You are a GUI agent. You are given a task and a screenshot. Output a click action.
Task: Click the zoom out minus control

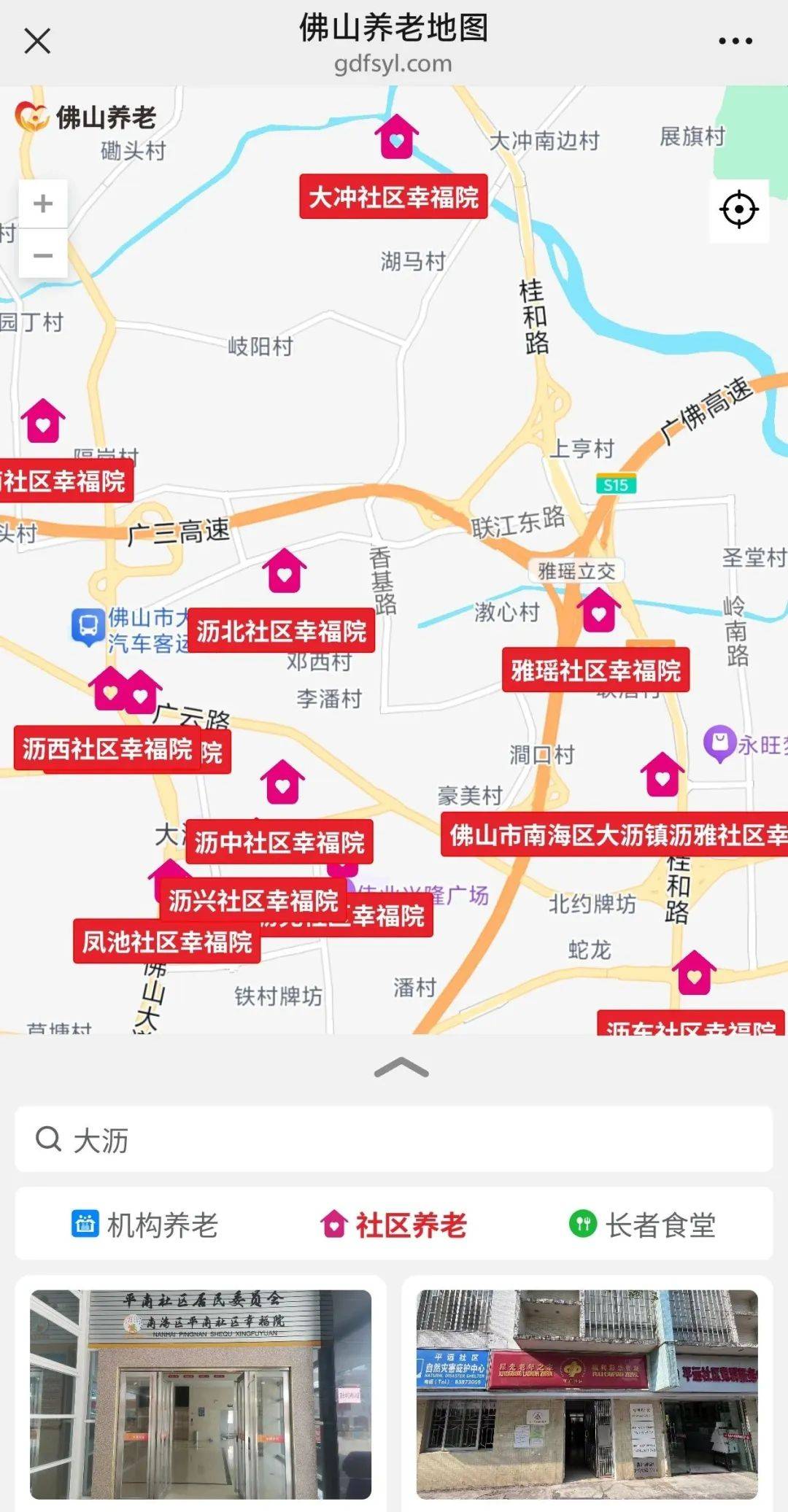pyautogui.click(x=44, y=255)
